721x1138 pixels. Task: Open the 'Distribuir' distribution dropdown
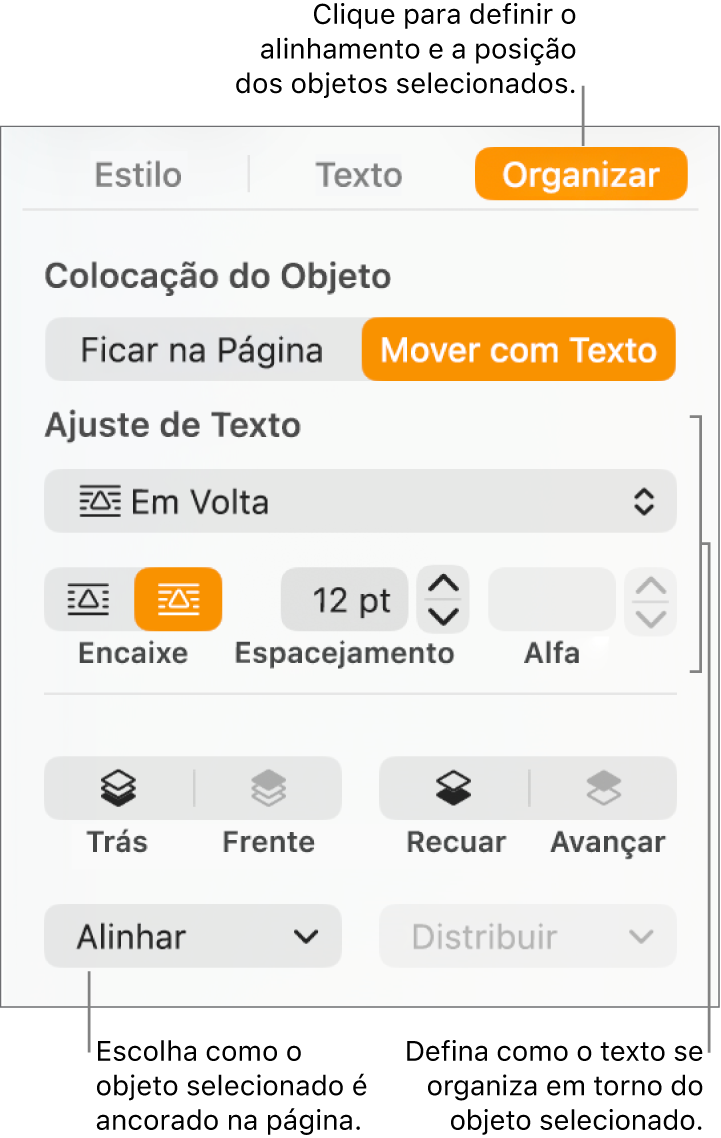click(527, 936)
